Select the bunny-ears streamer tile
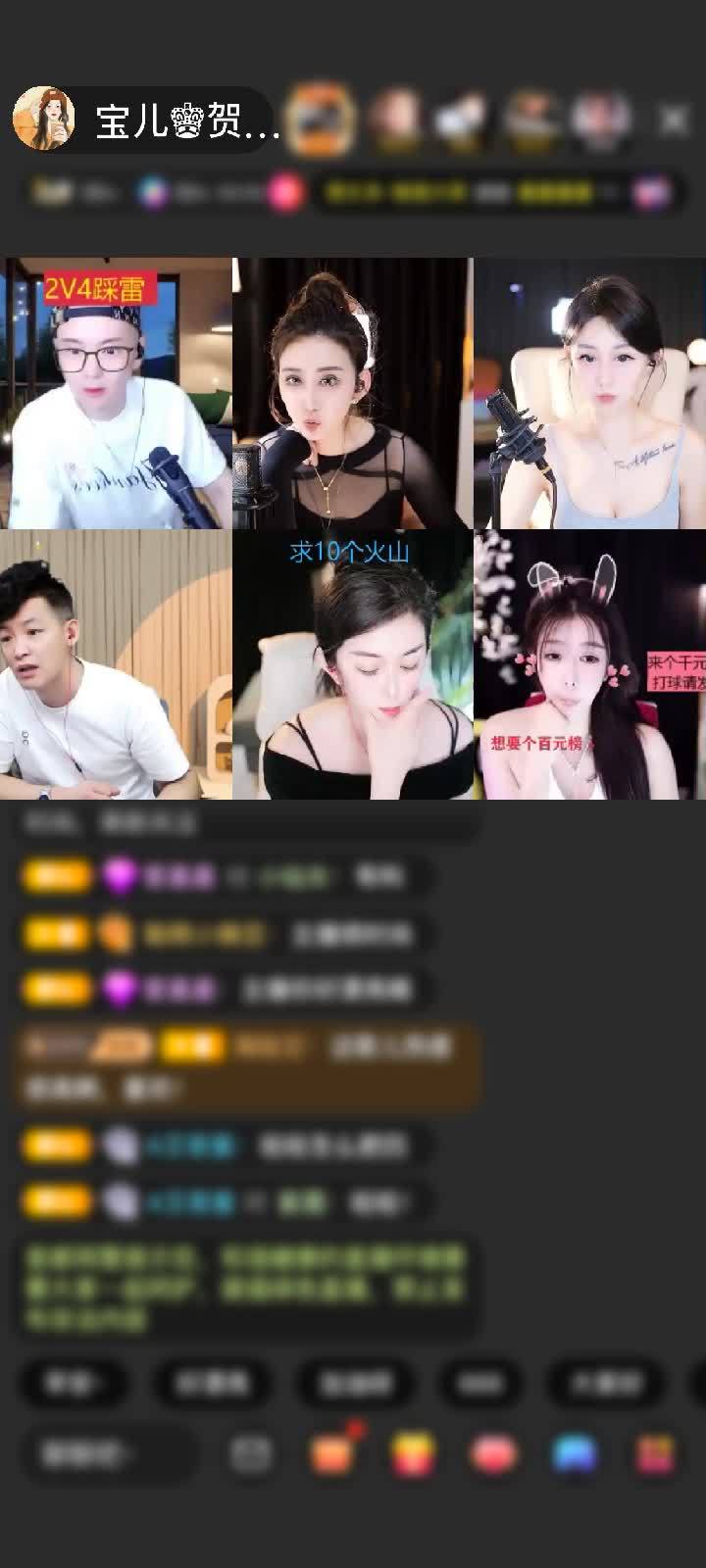This screenshot has height=1568, width=706. point(589,666)
